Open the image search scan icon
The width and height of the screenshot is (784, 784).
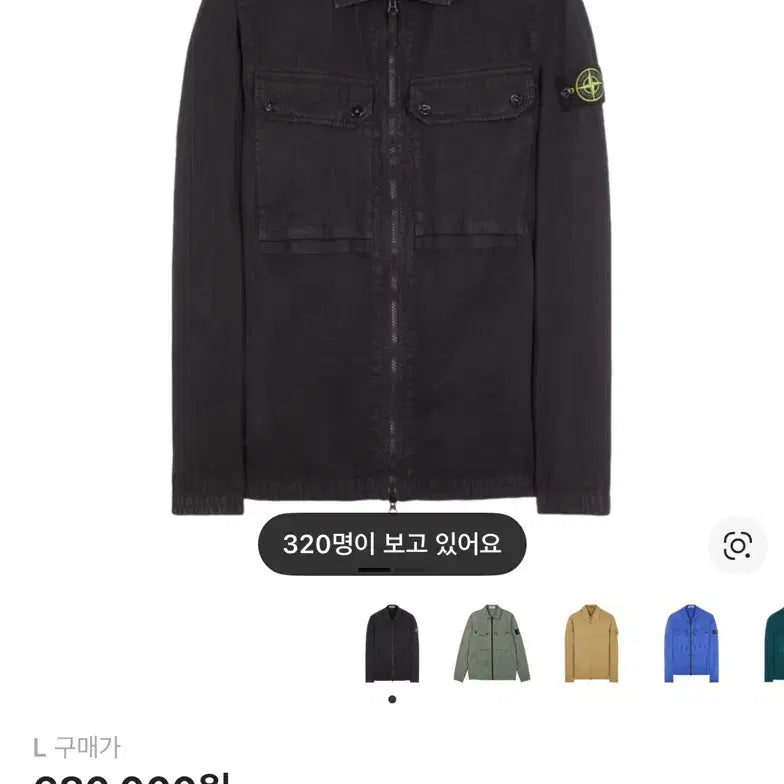pos(737,545)
